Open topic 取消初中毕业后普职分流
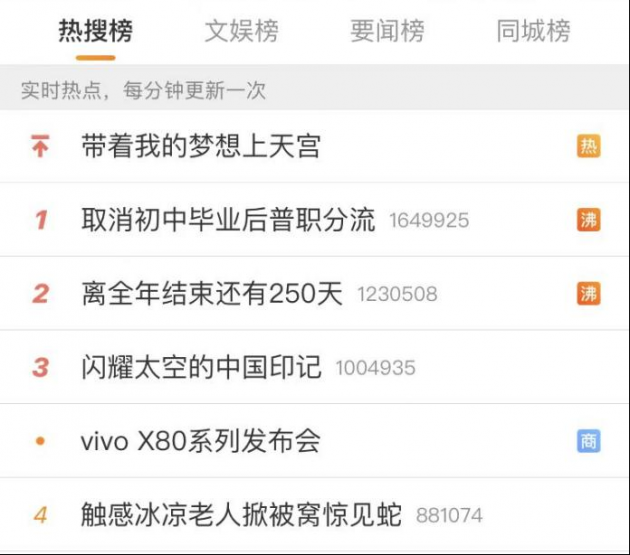This screenshot has height=555, width=630. pyautogui.click(x=228, y=220)
